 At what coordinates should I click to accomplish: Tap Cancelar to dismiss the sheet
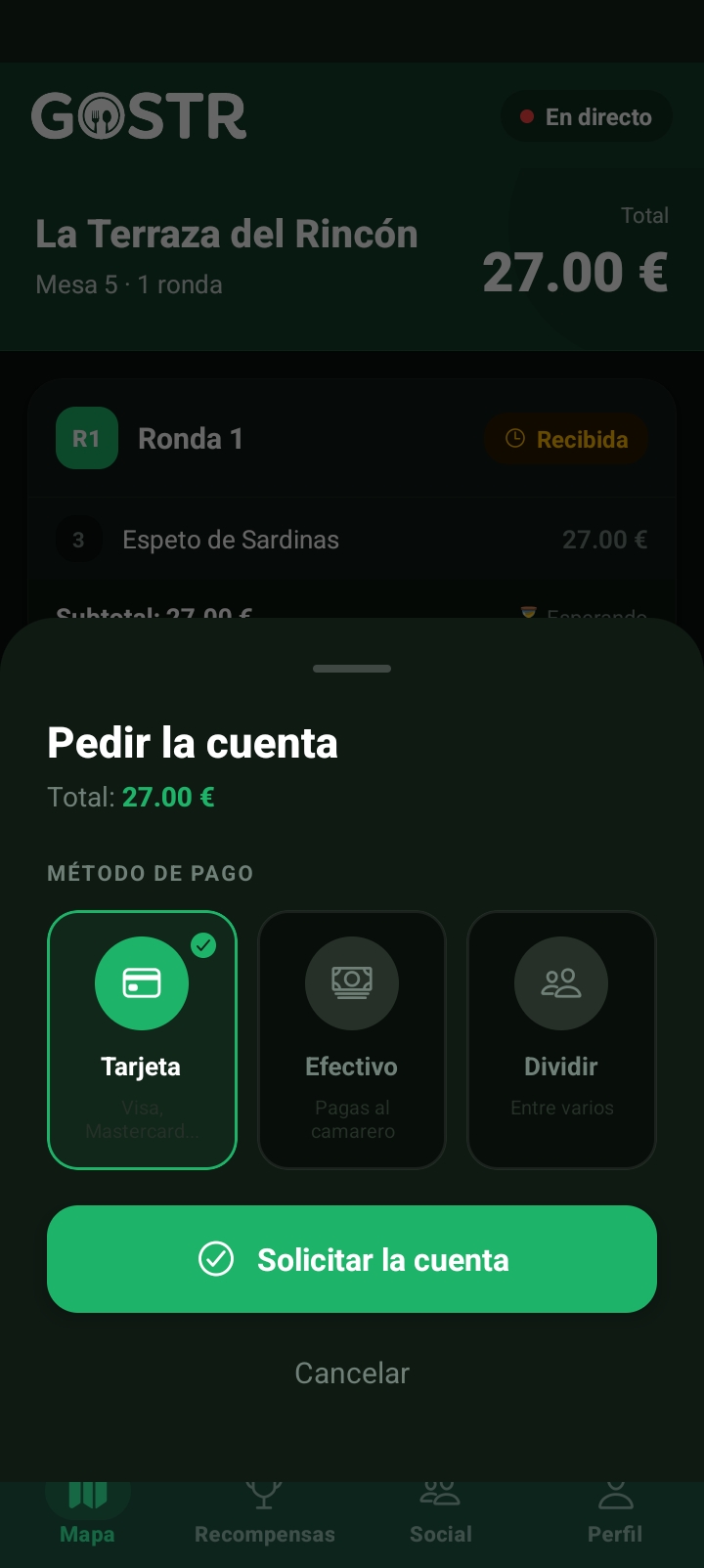tap(352, 1372)
